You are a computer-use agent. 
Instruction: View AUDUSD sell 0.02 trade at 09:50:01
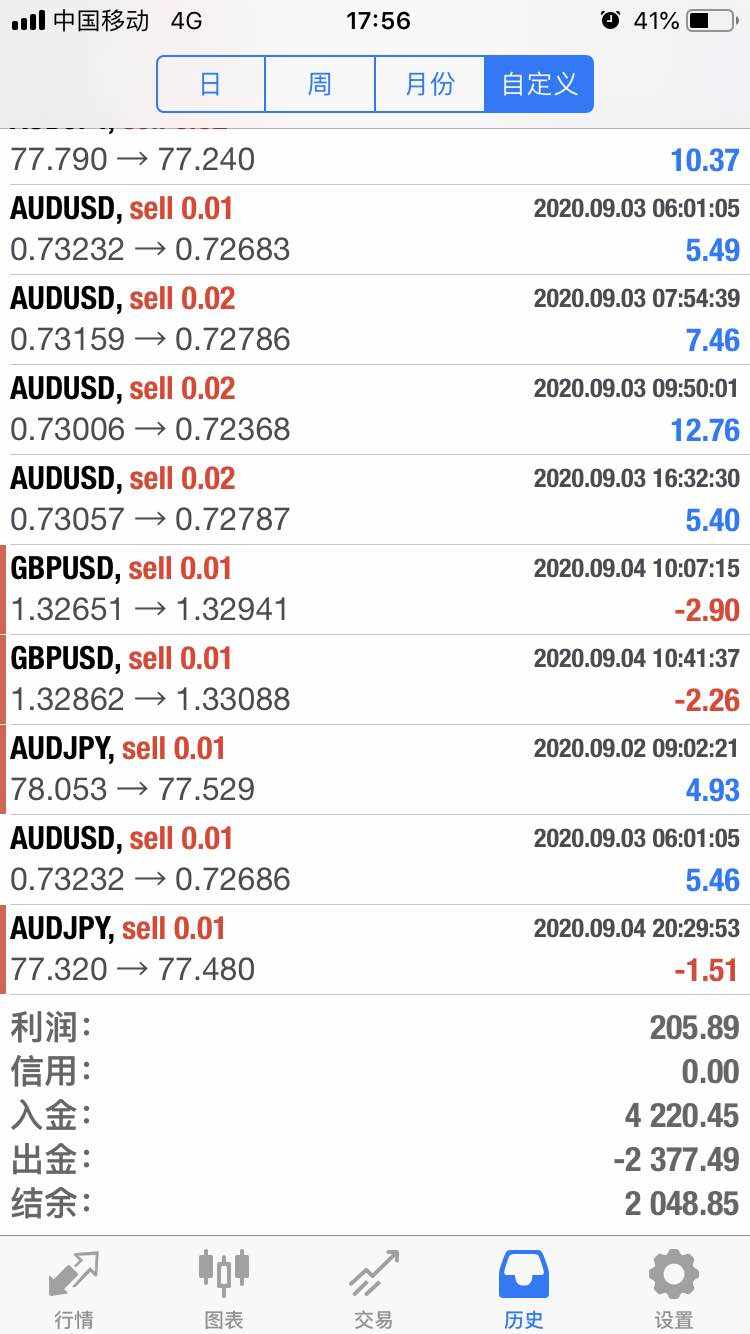pos(375,409)
